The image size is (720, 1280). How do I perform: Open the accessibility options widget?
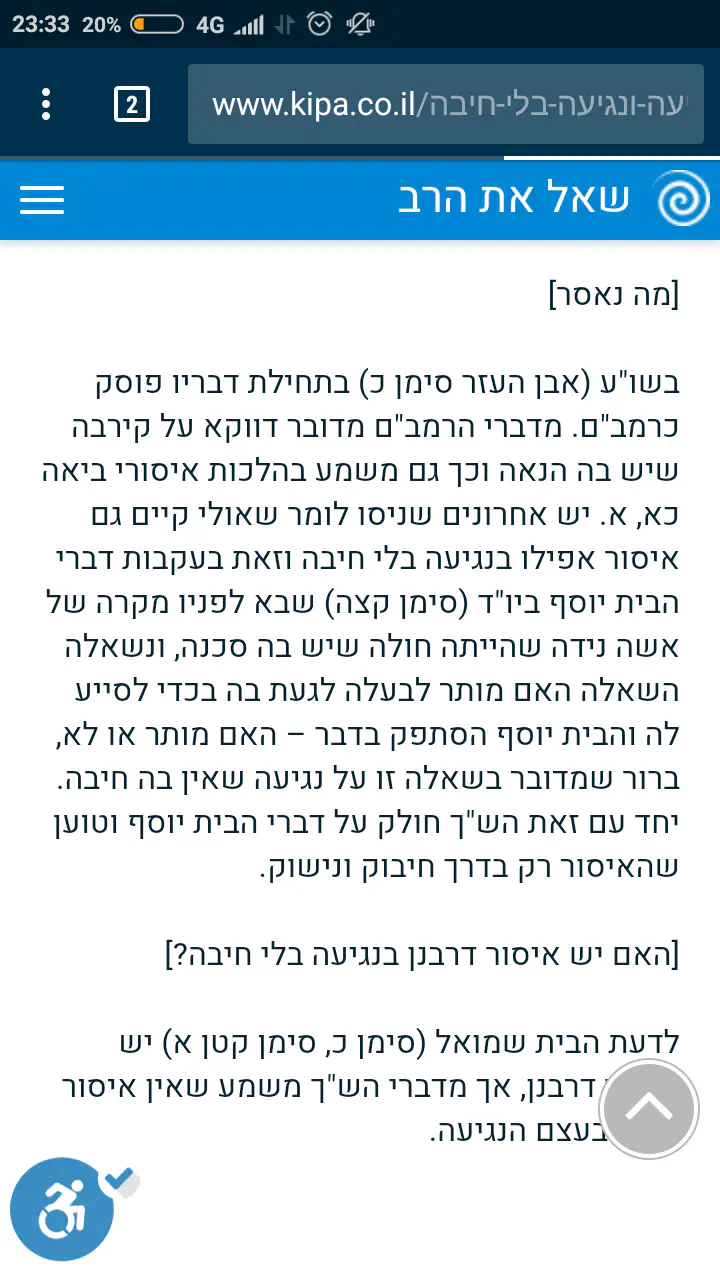[x=62, y=1209]
